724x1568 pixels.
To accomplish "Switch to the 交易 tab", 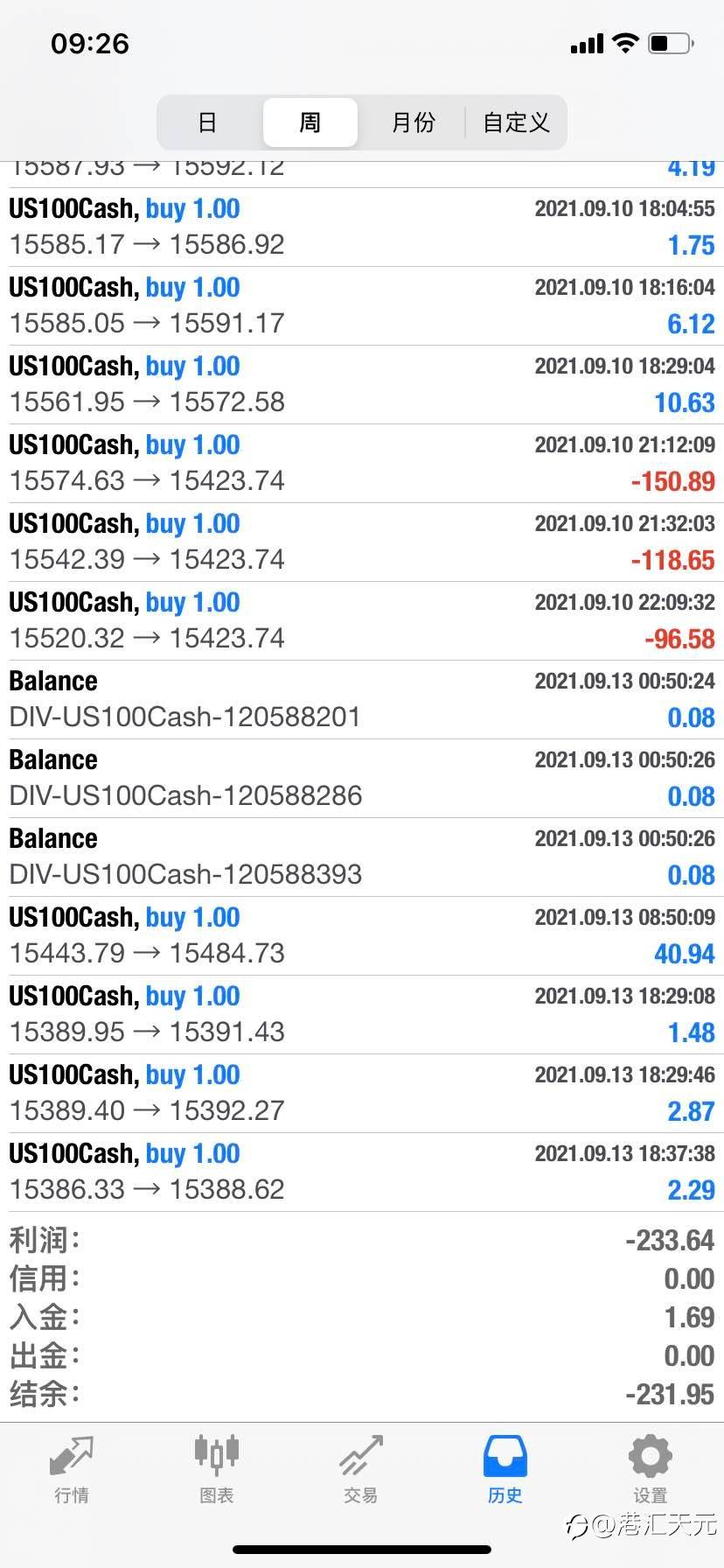I will pos(360,1470).
